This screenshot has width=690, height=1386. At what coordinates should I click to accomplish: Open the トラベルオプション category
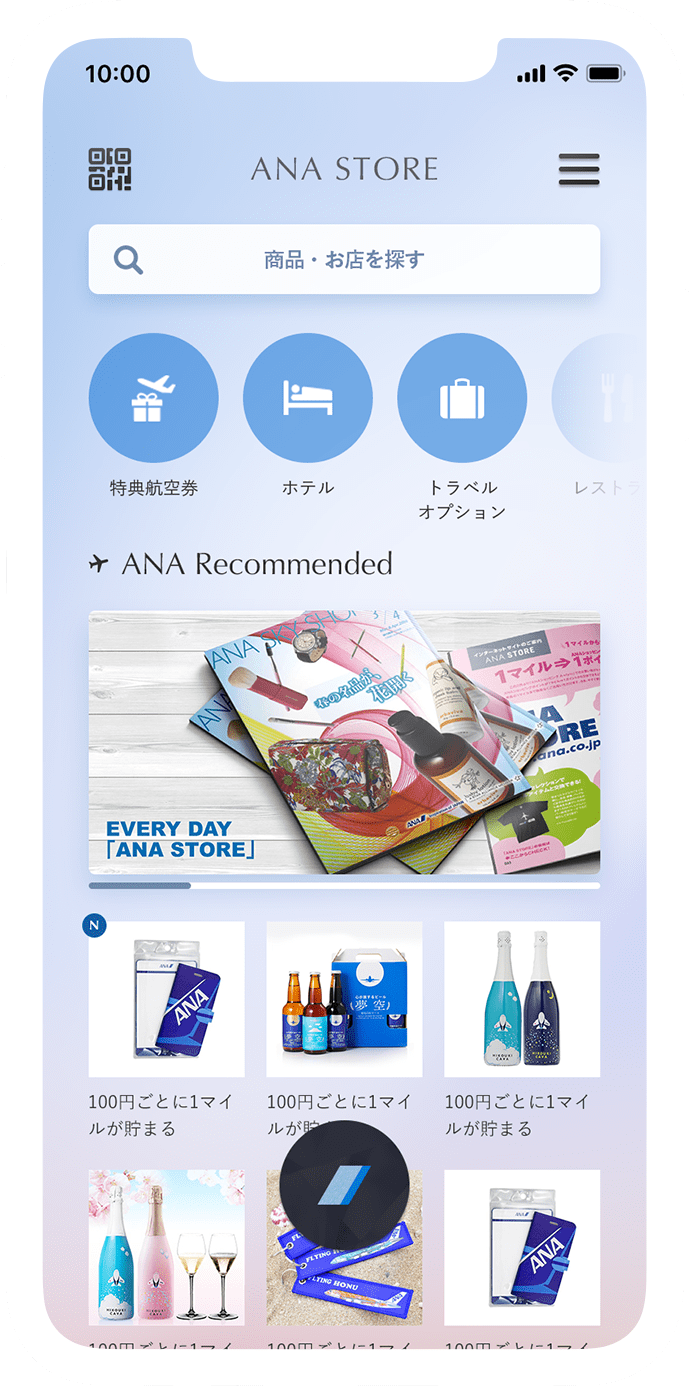point(462,398)
